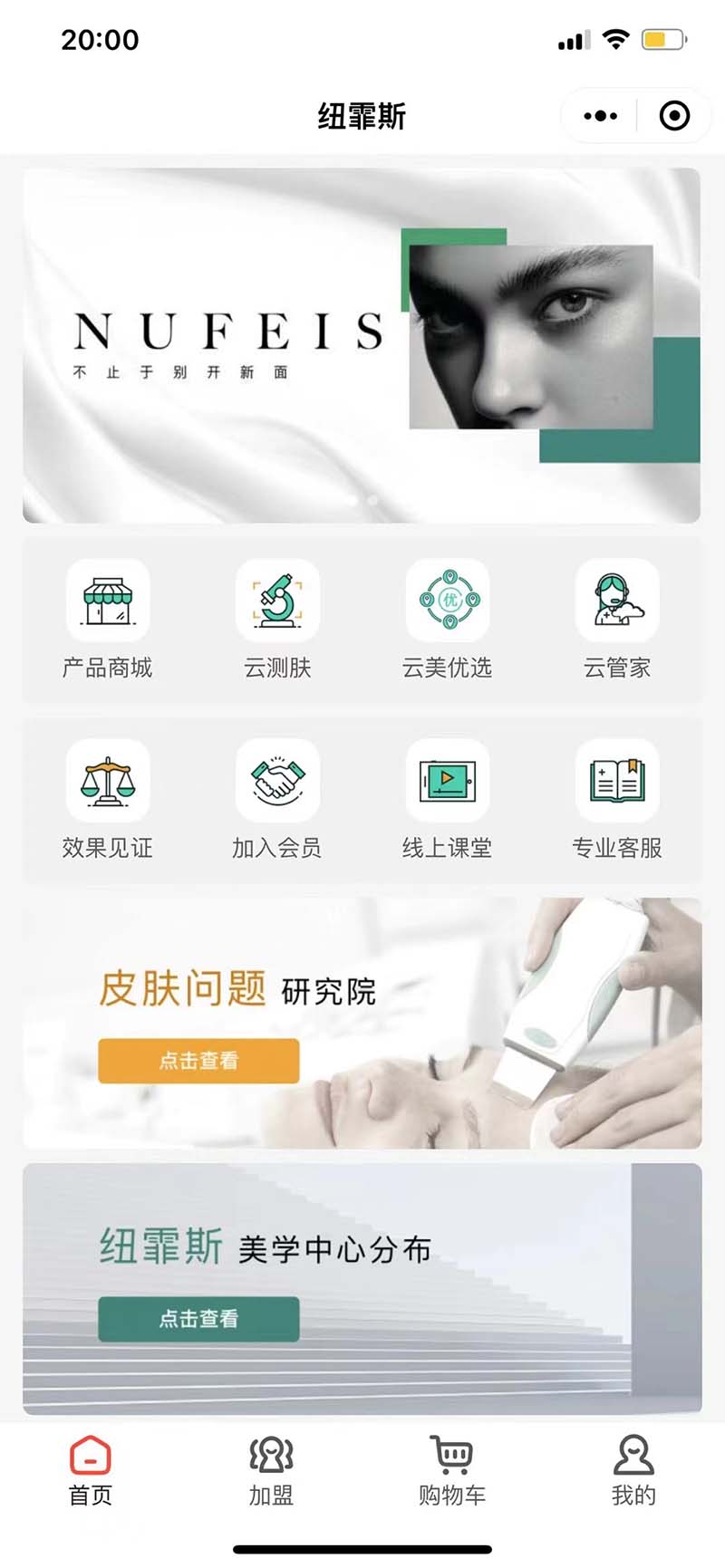Close the mini program with circle icon
Viewport: 725px width, 1568px height.
674,116
